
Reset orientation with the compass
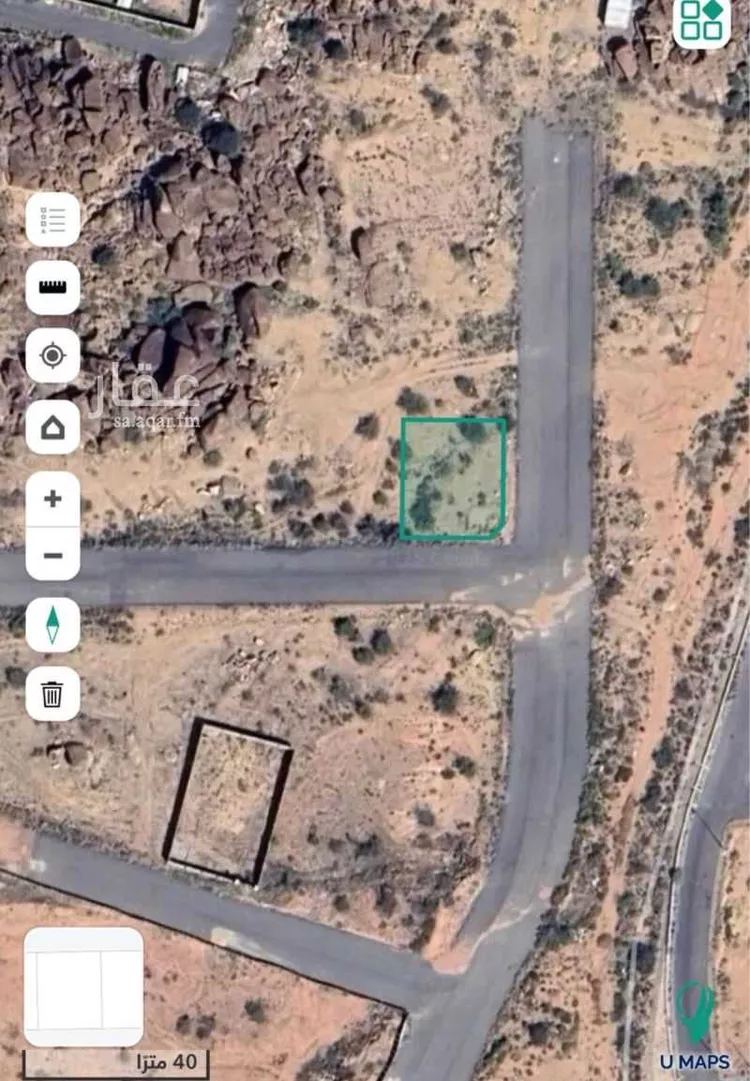53,625
